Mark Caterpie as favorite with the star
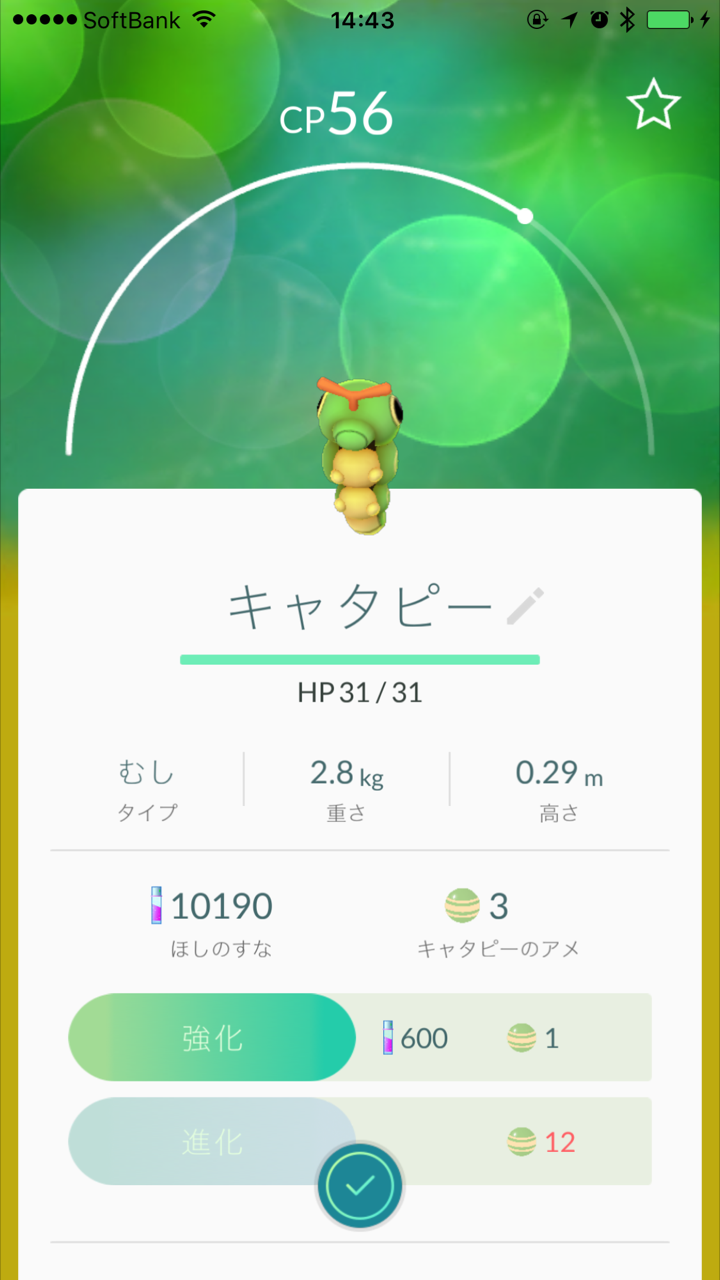This screenshot has width=720, height=1280. (x=653, y=106)
